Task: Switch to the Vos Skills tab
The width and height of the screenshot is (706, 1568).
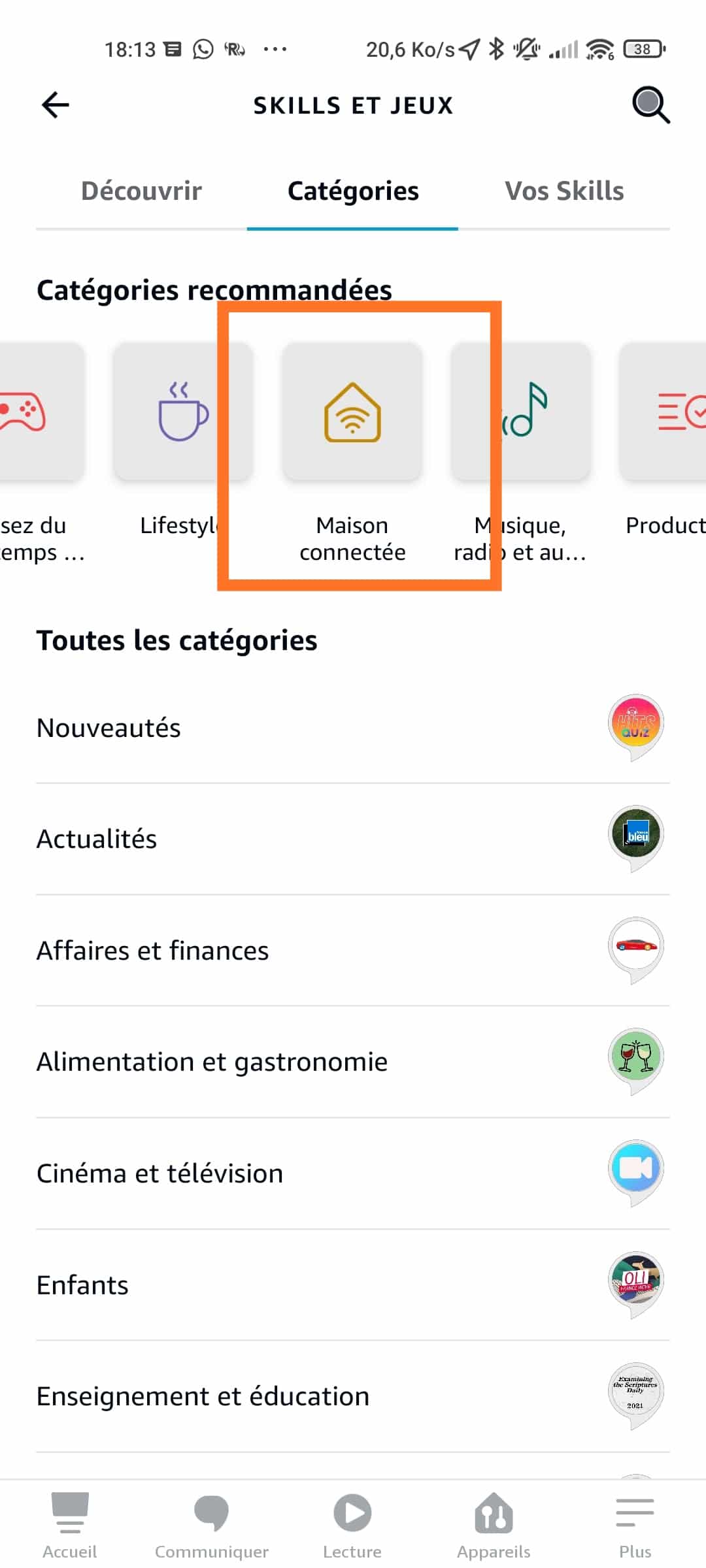Action: pyautogui.click(x=564, y=191)
